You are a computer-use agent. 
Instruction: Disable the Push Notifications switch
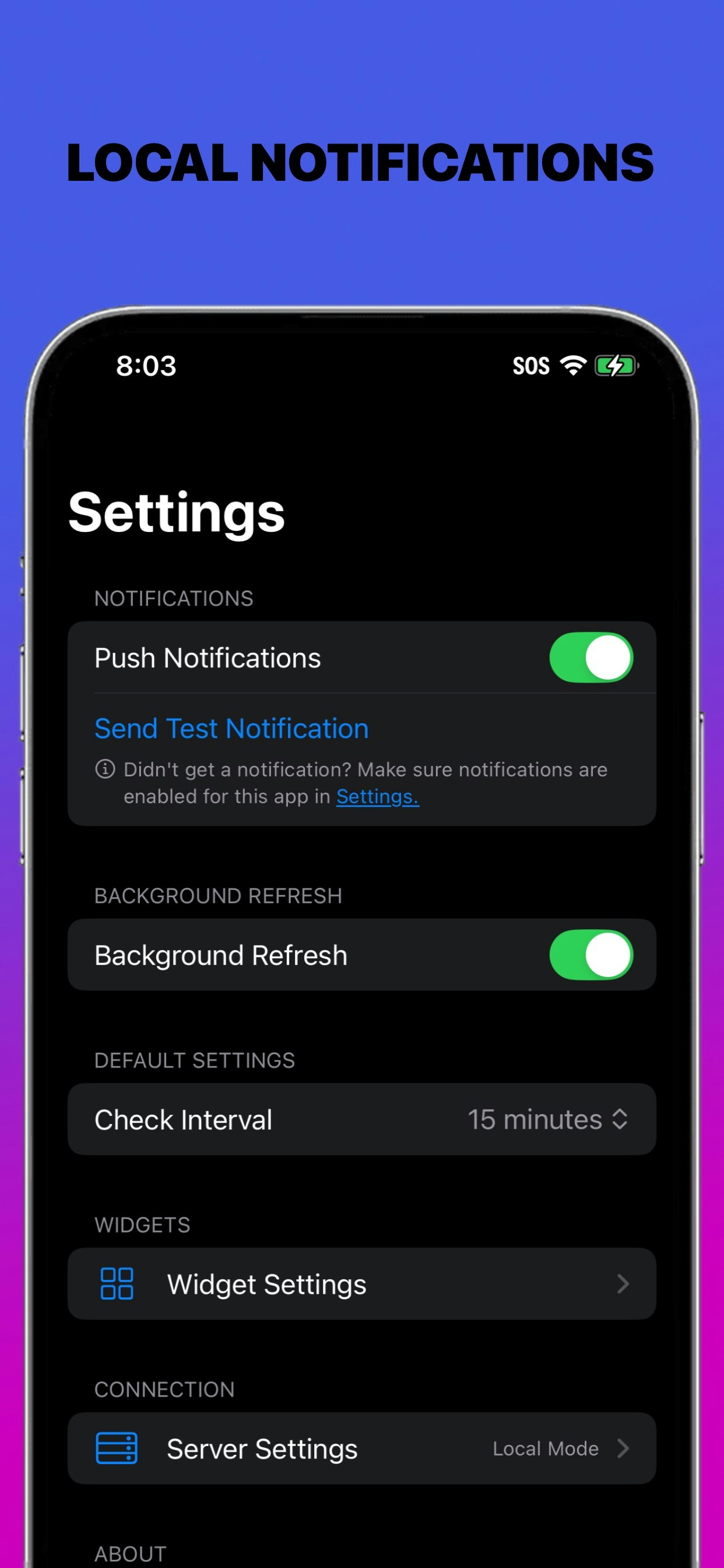tap(589, 657)
